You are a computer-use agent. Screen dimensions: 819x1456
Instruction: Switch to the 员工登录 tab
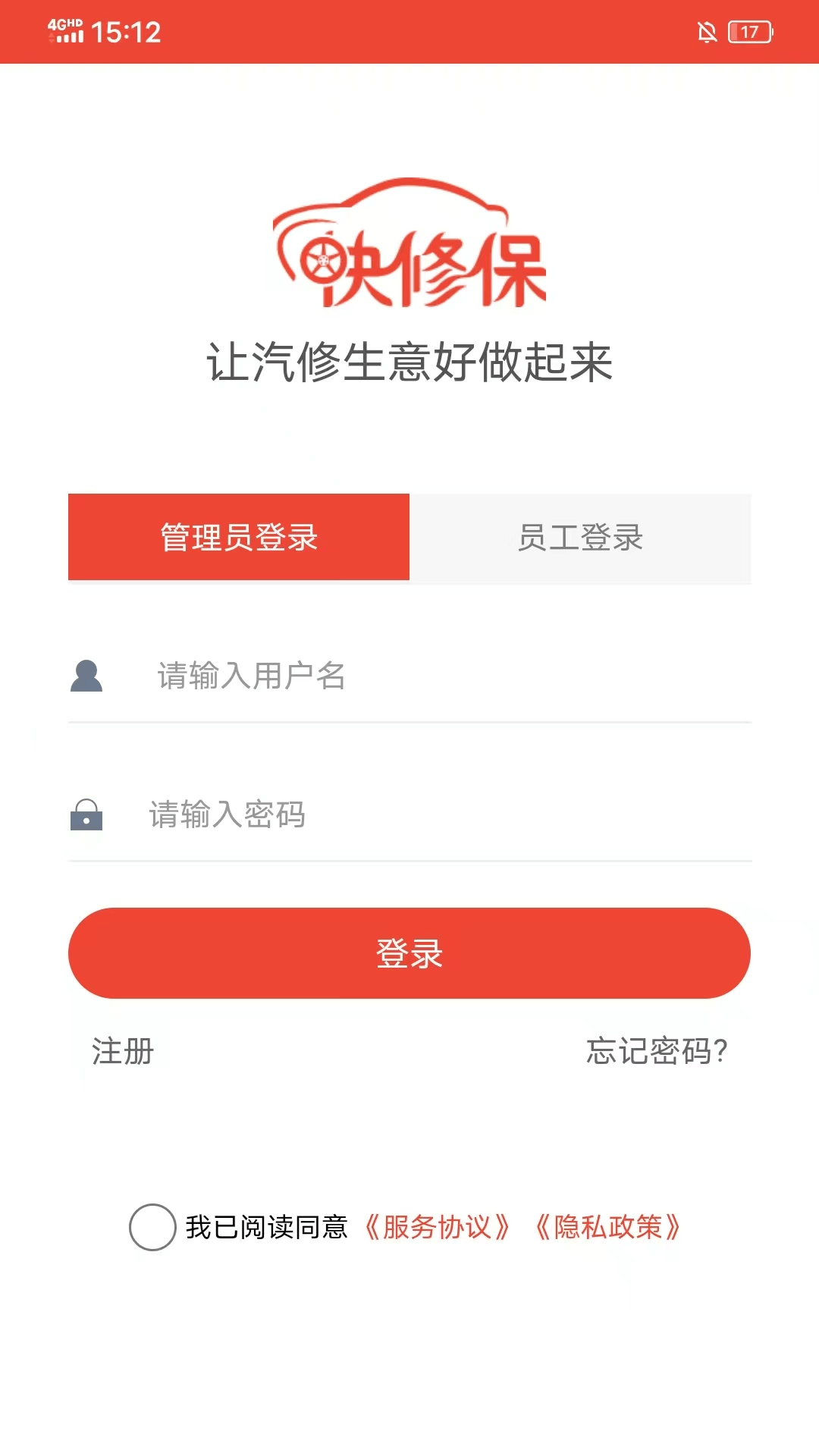pos(580,537)
